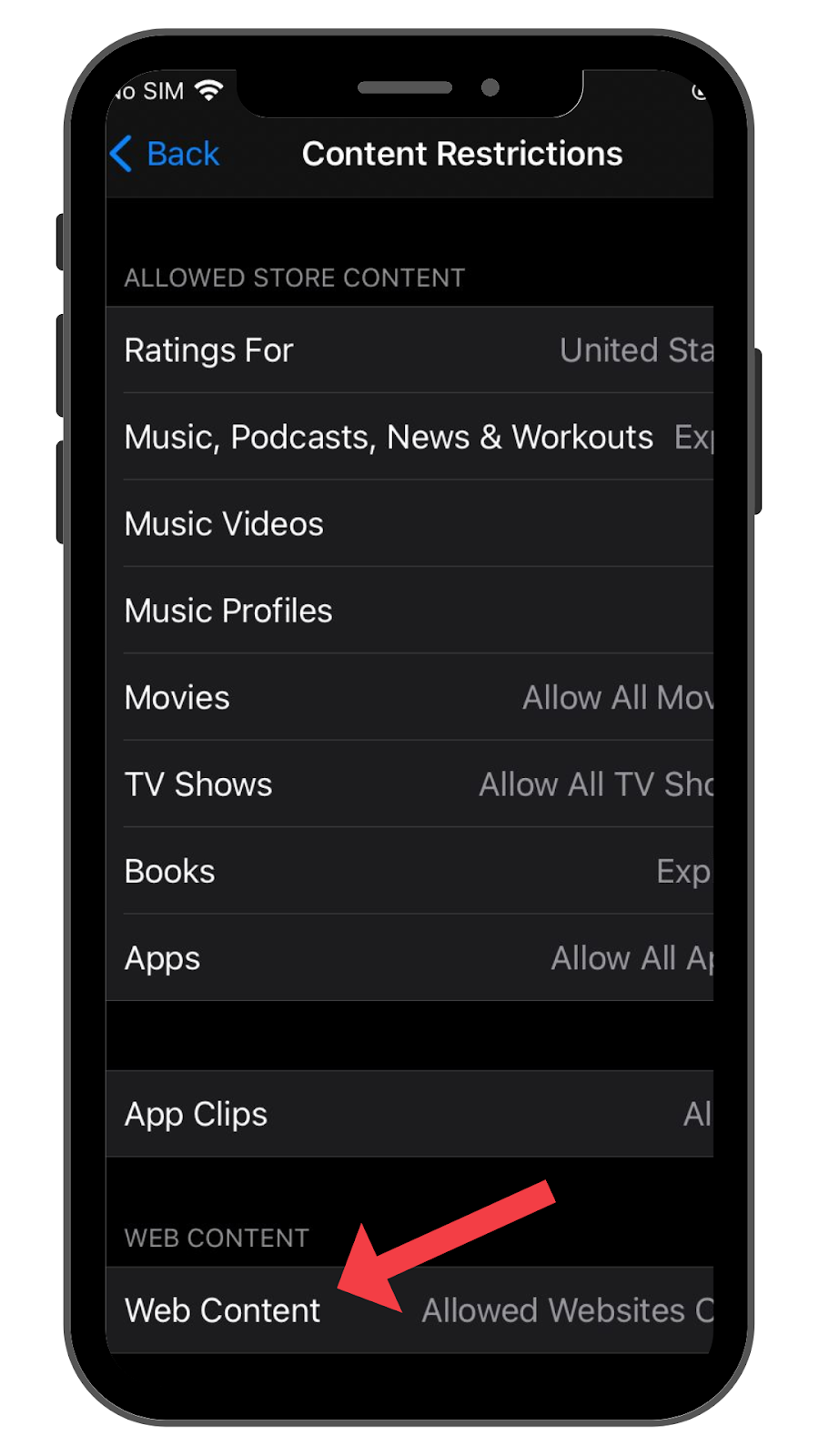The height and width of the screenshot is (1456, 819).
Task: Open Apps age rating setting
Action: click(x=409, y=958)
